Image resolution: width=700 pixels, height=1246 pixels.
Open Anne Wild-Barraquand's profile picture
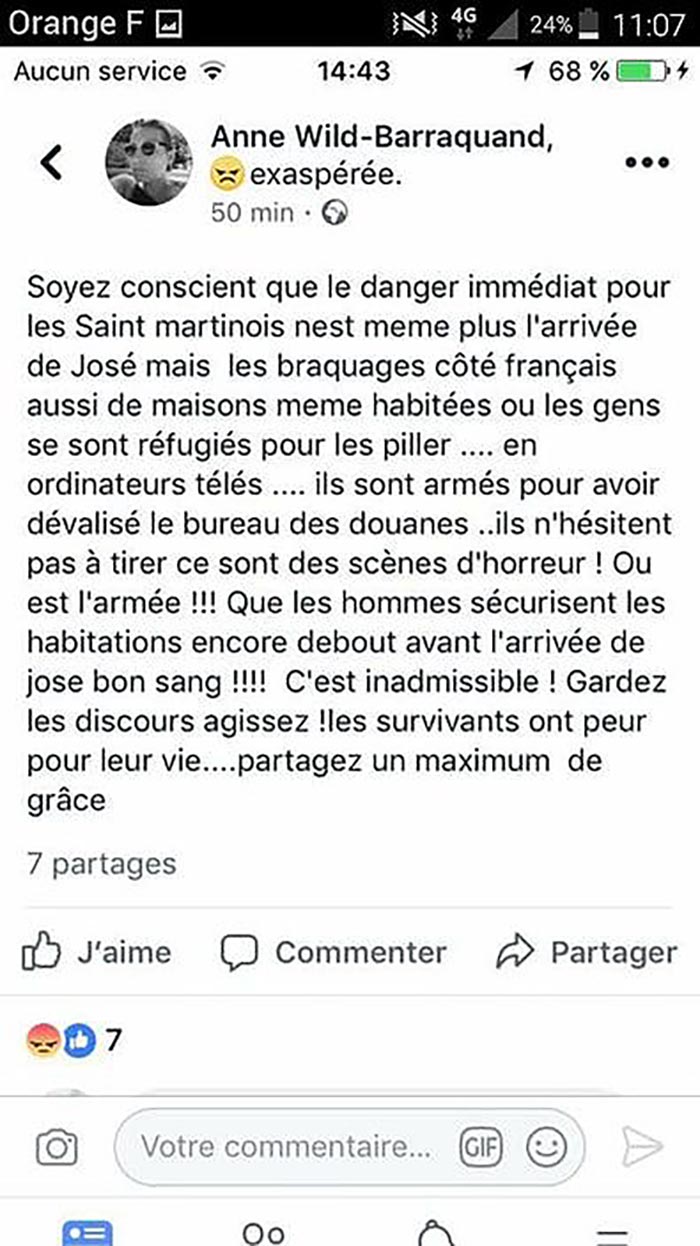(149, 162)
